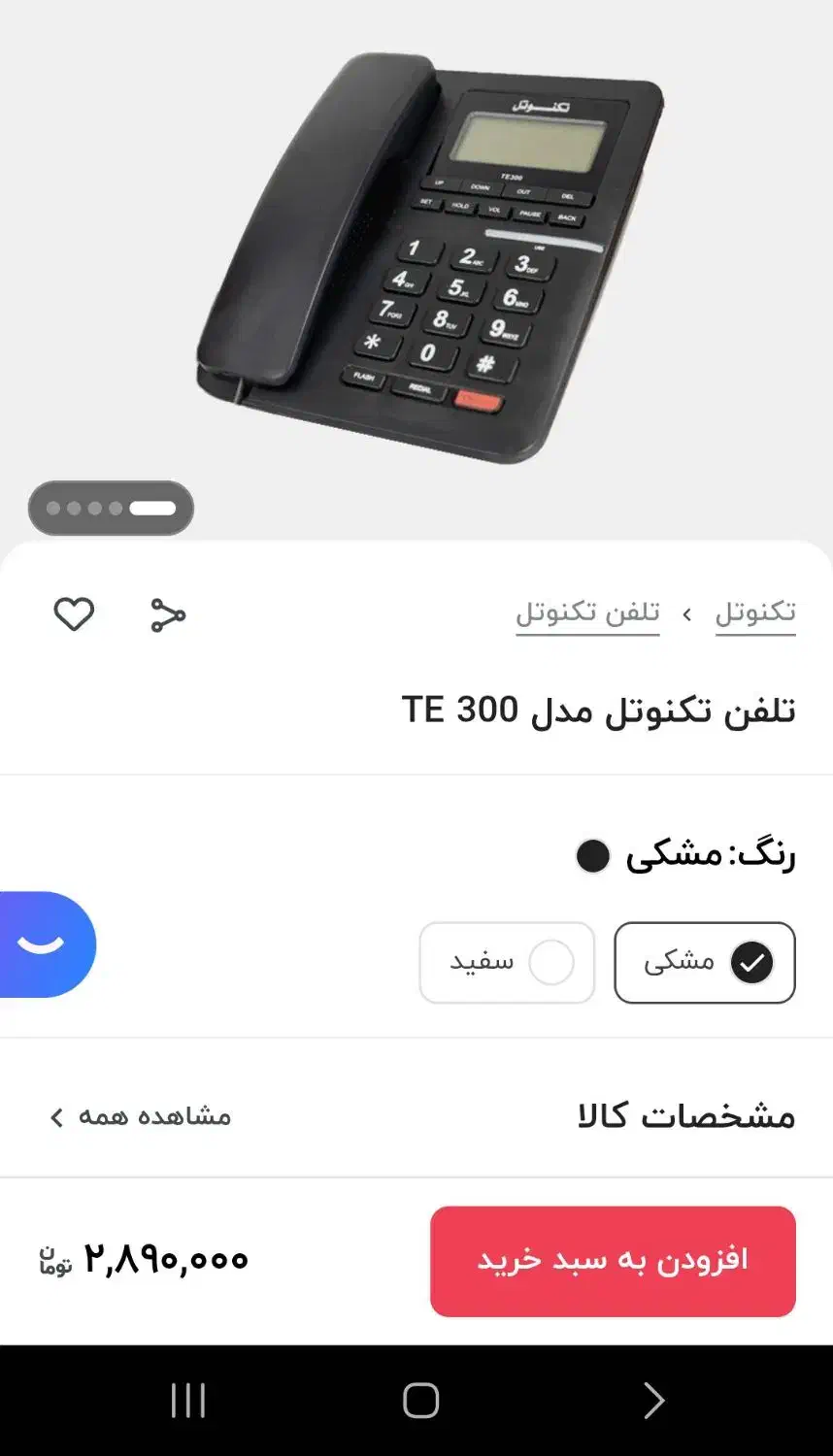
Task: Add product to wishlist via heart icon
Action: point(74,612)
